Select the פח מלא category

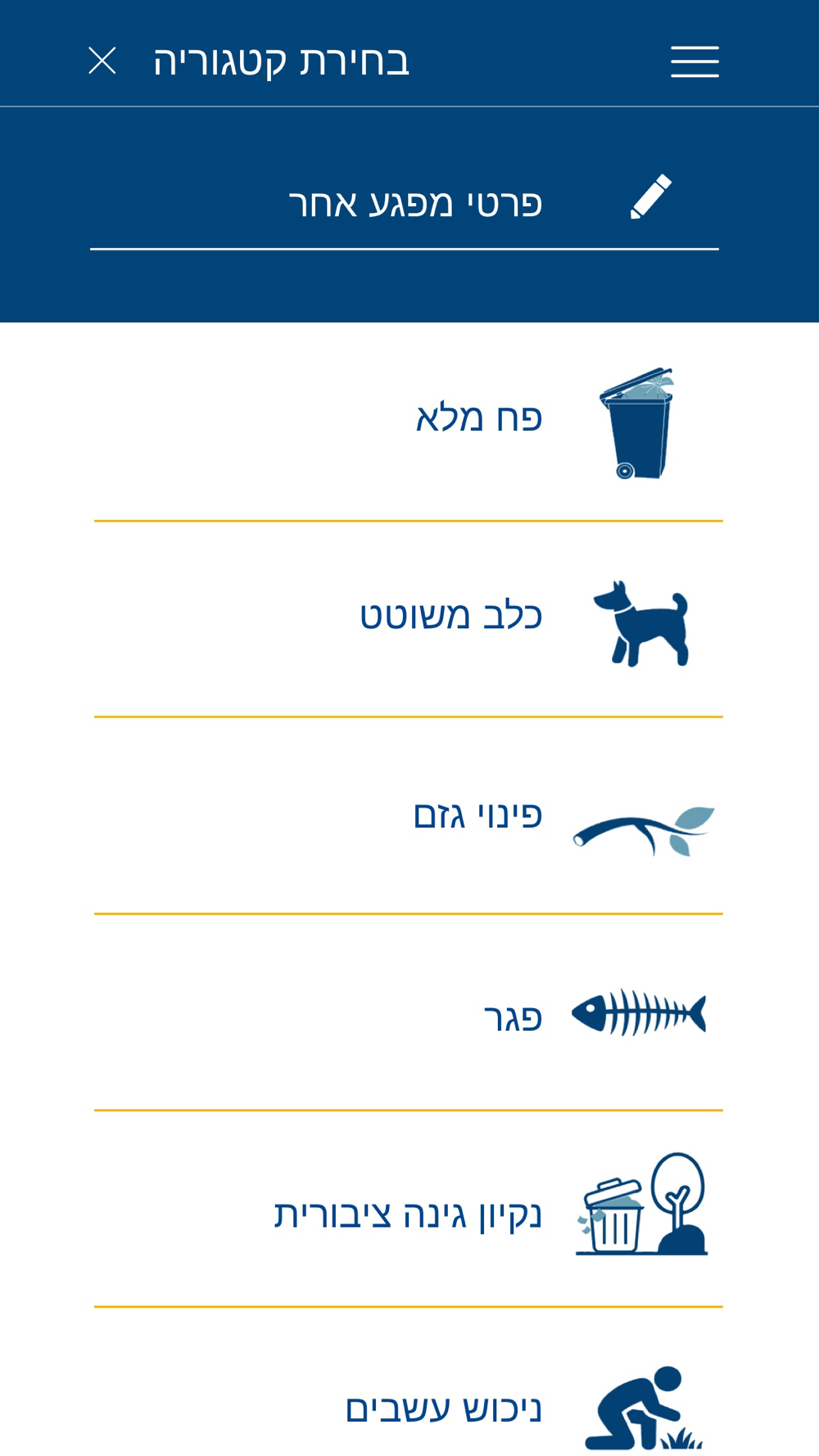coord(409,422)
